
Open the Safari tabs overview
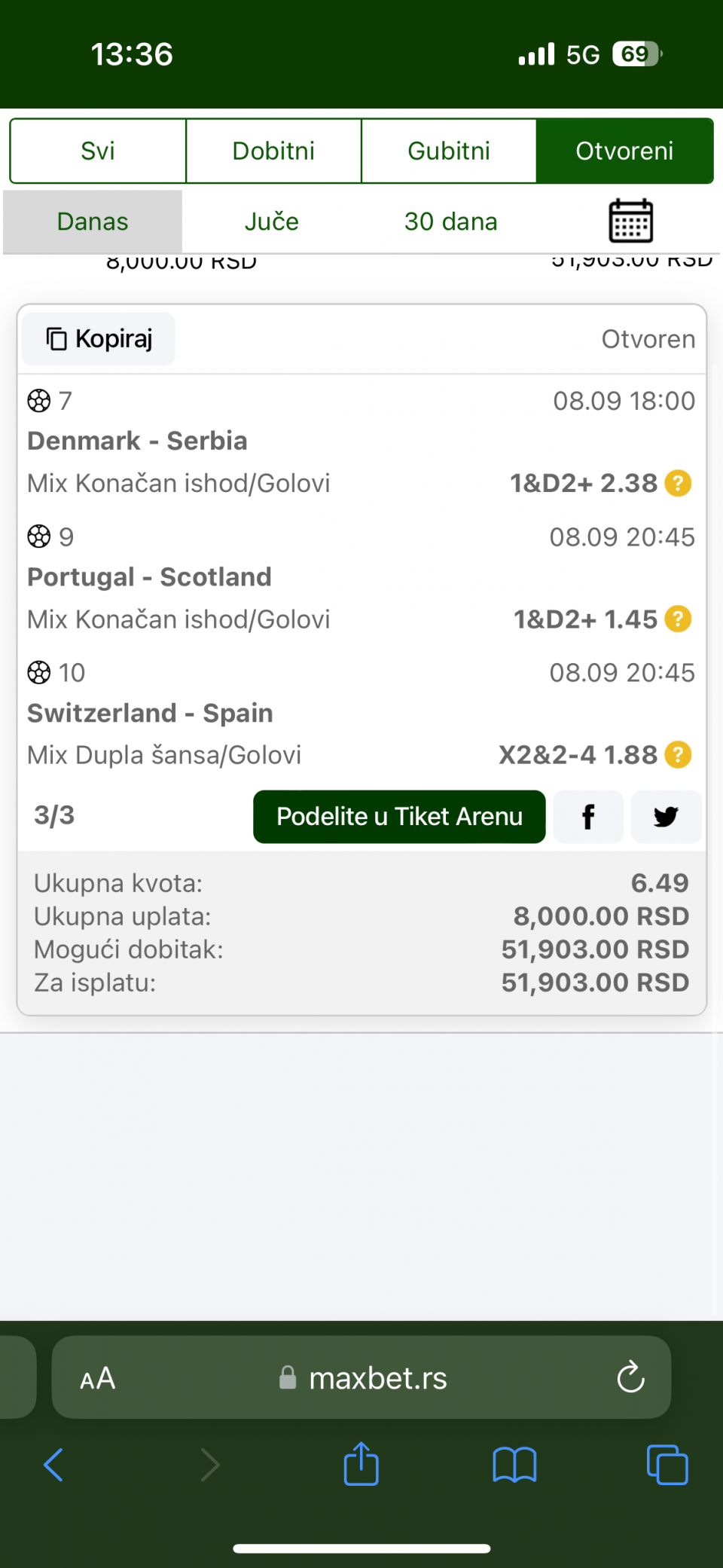click(667, 1465)
